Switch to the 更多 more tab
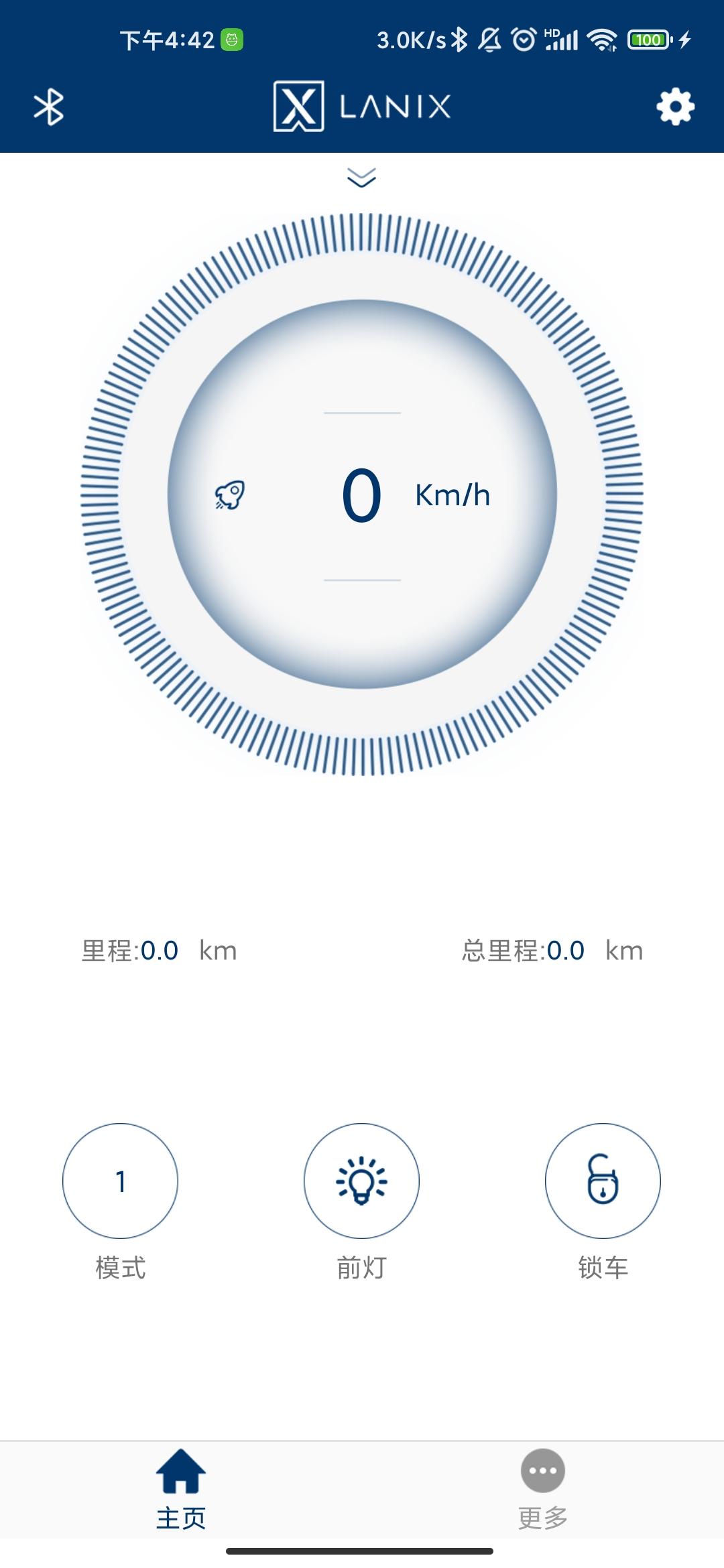The height and width of the screenshot is (1568, 724). [x=543, y=1489]
